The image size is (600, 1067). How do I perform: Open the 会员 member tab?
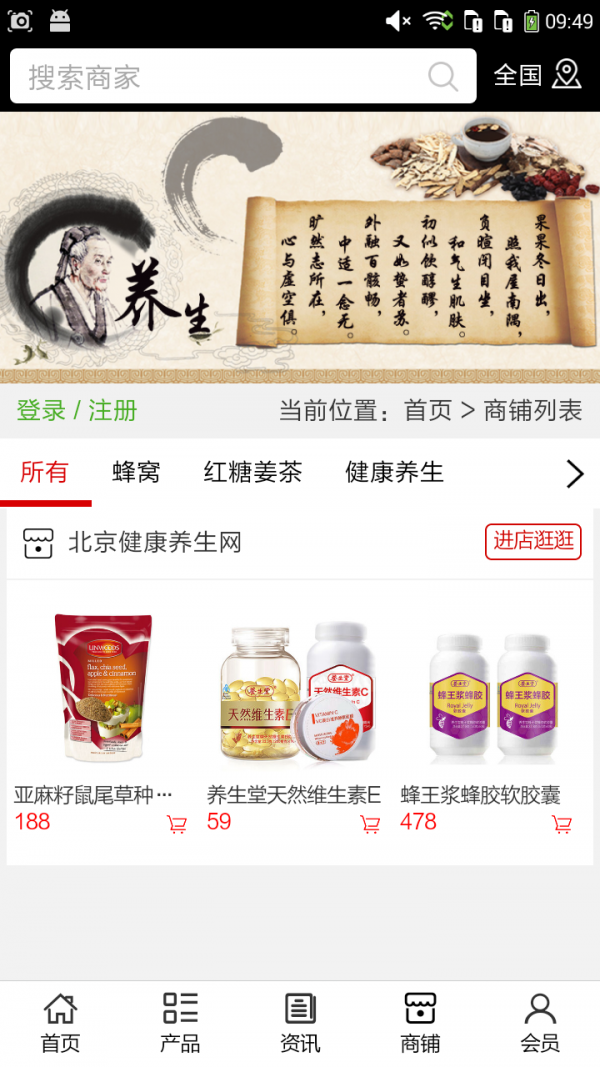click(540, 1023)
